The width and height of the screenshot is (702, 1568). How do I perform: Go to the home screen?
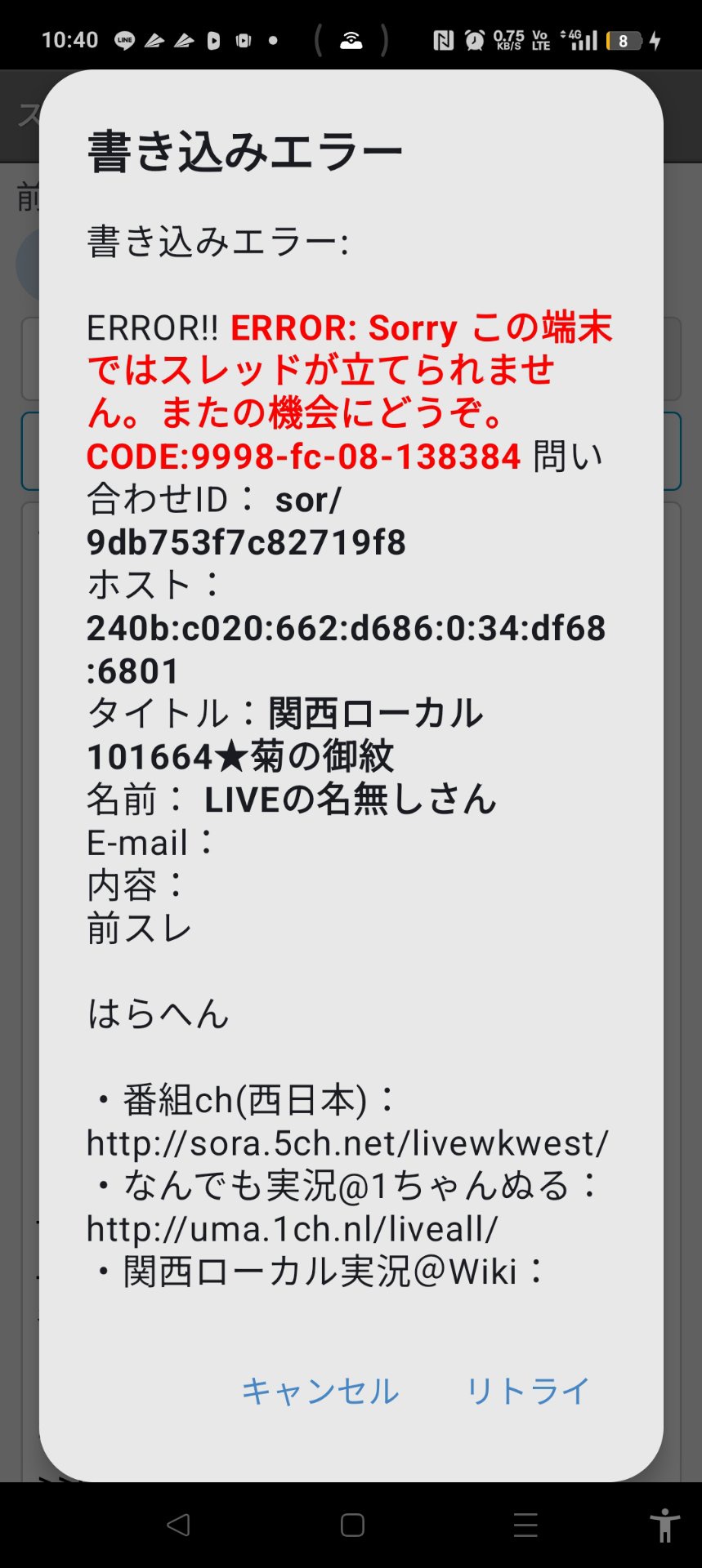tap(352, 1525)
